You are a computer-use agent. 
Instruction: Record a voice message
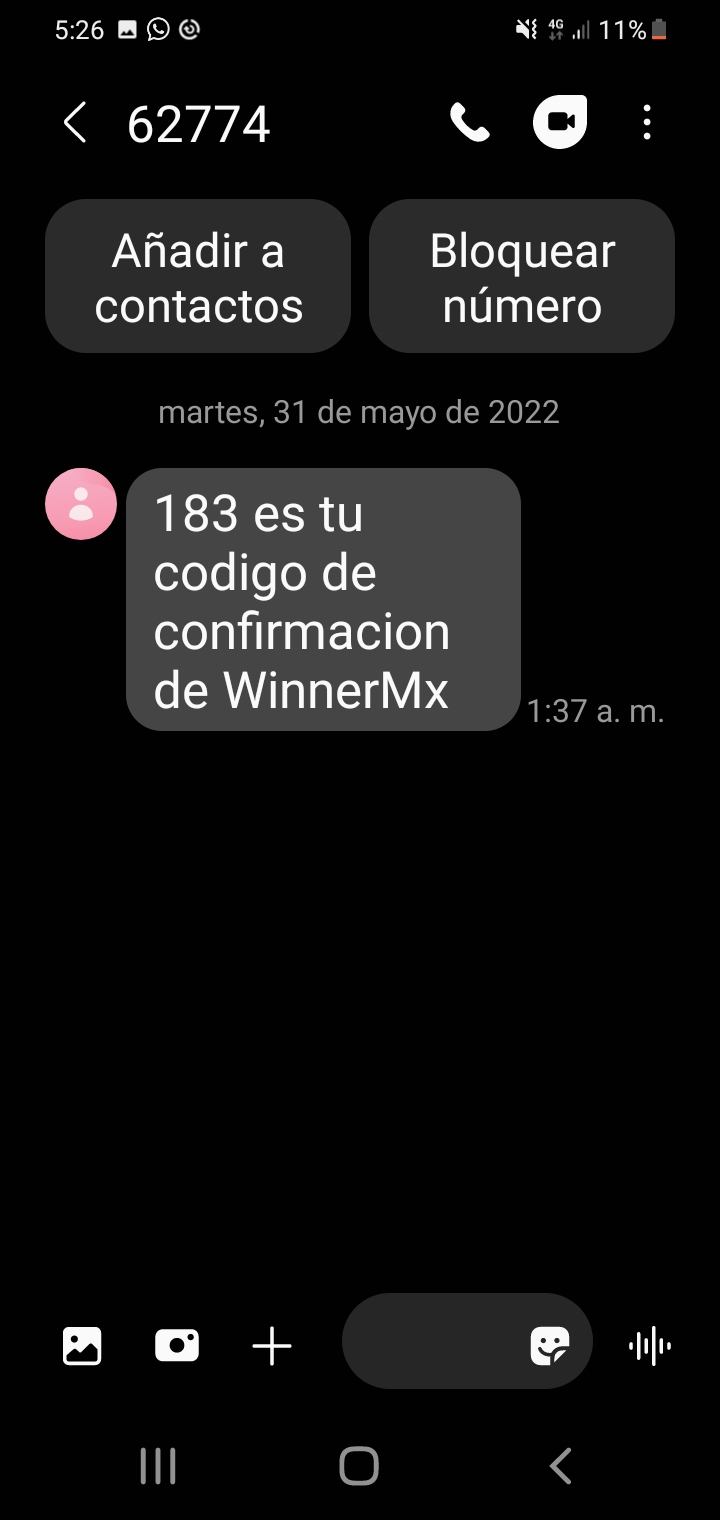(650, 1346)
